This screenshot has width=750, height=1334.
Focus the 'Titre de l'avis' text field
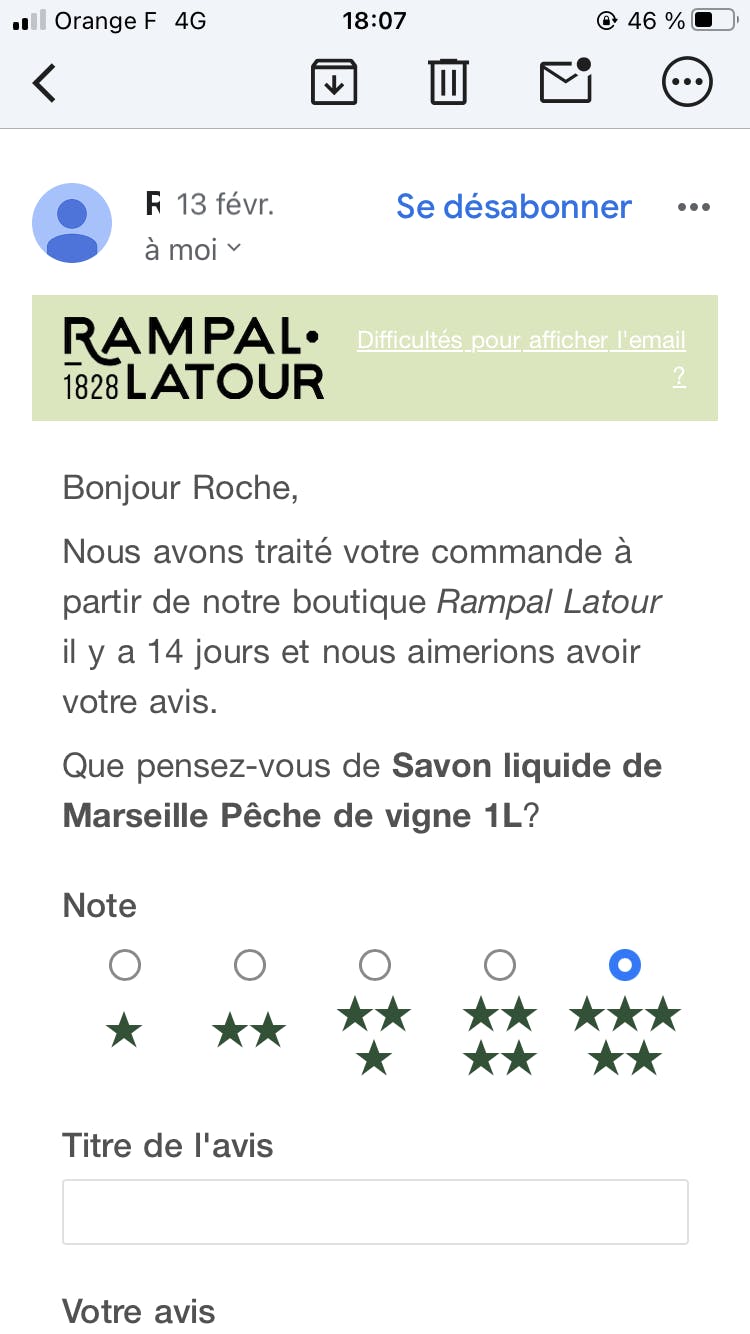375,1212
